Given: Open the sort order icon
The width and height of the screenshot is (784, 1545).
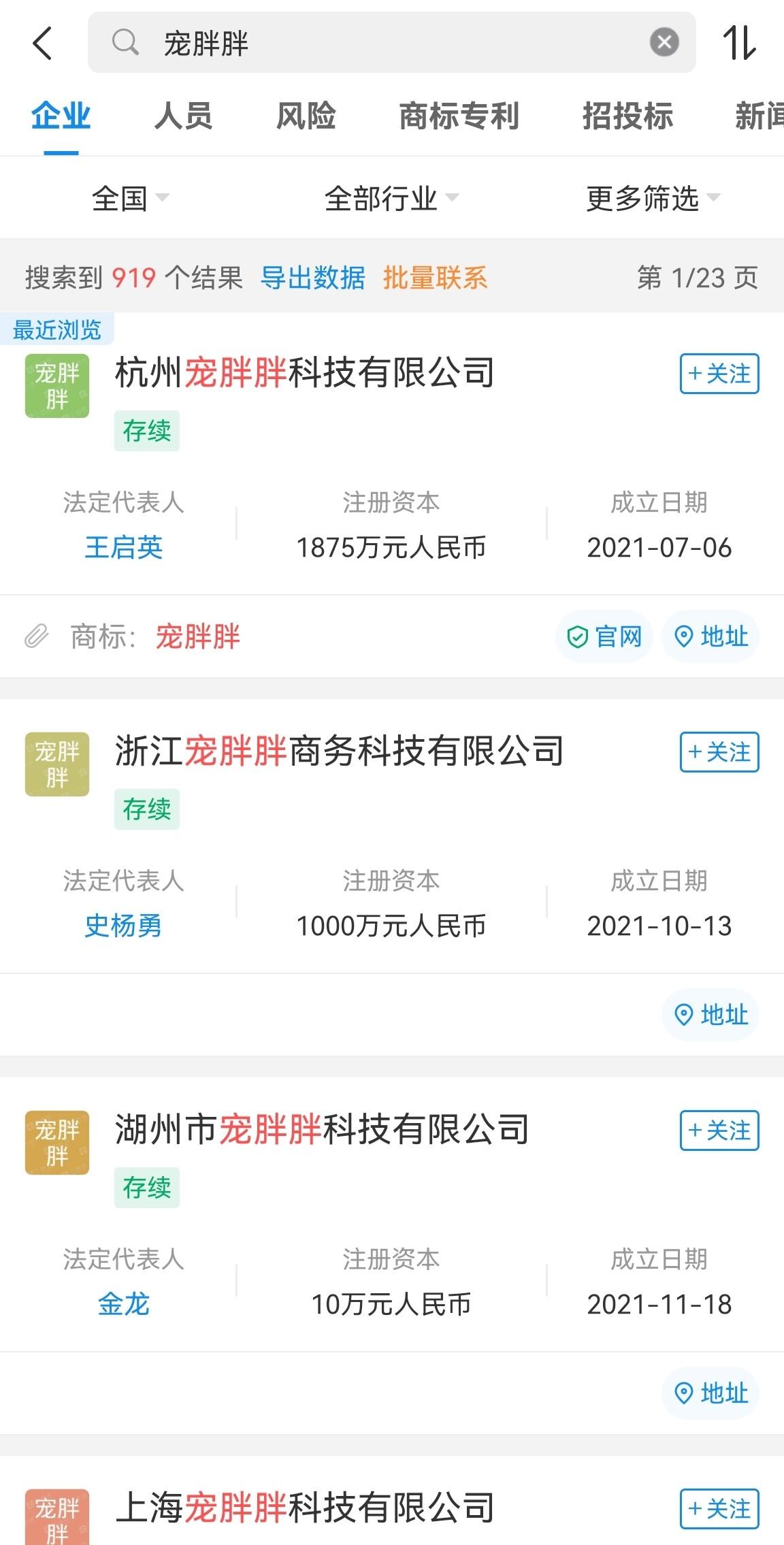Looking at the screenshot, I should tap(739, 43).
